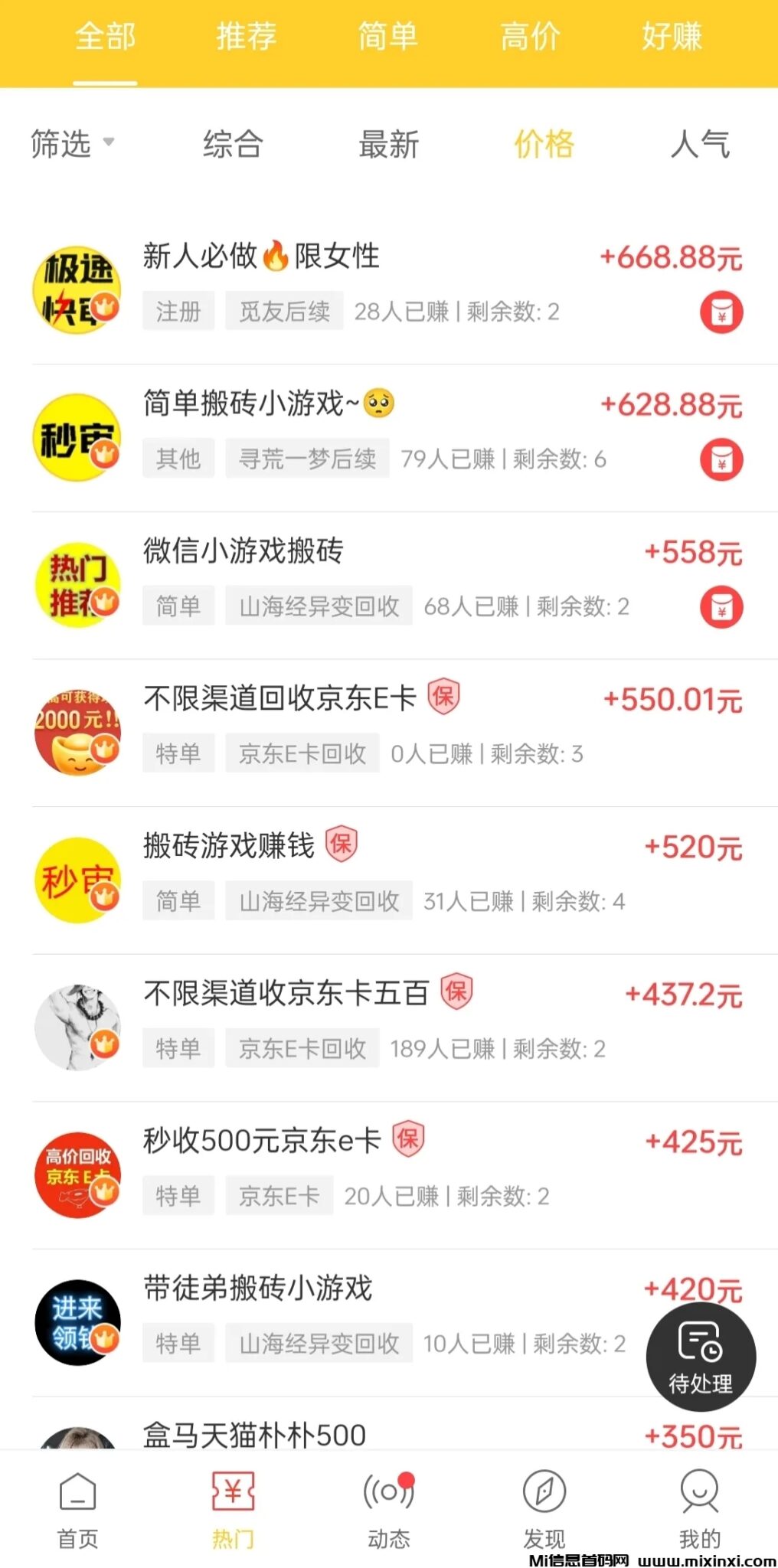Sort tasks by 人气

click(699, 144)
